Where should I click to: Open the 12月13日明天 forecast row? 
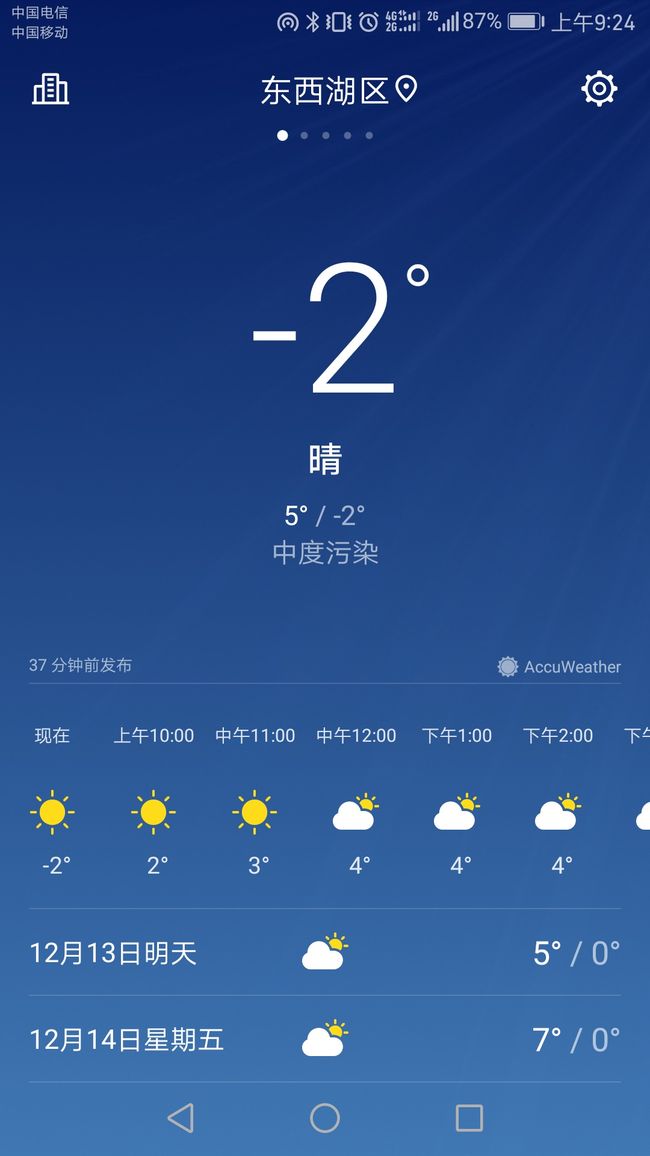click(x=325, y=953)
